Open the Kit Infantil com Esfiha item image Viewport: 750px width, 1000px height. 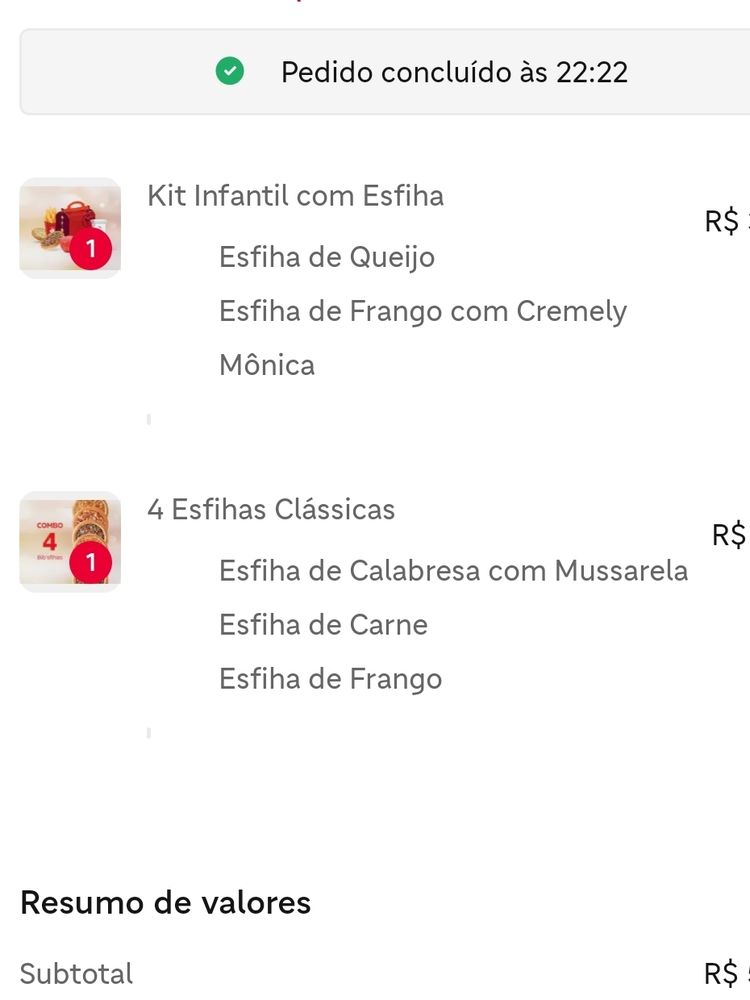[x=70, y=228]
